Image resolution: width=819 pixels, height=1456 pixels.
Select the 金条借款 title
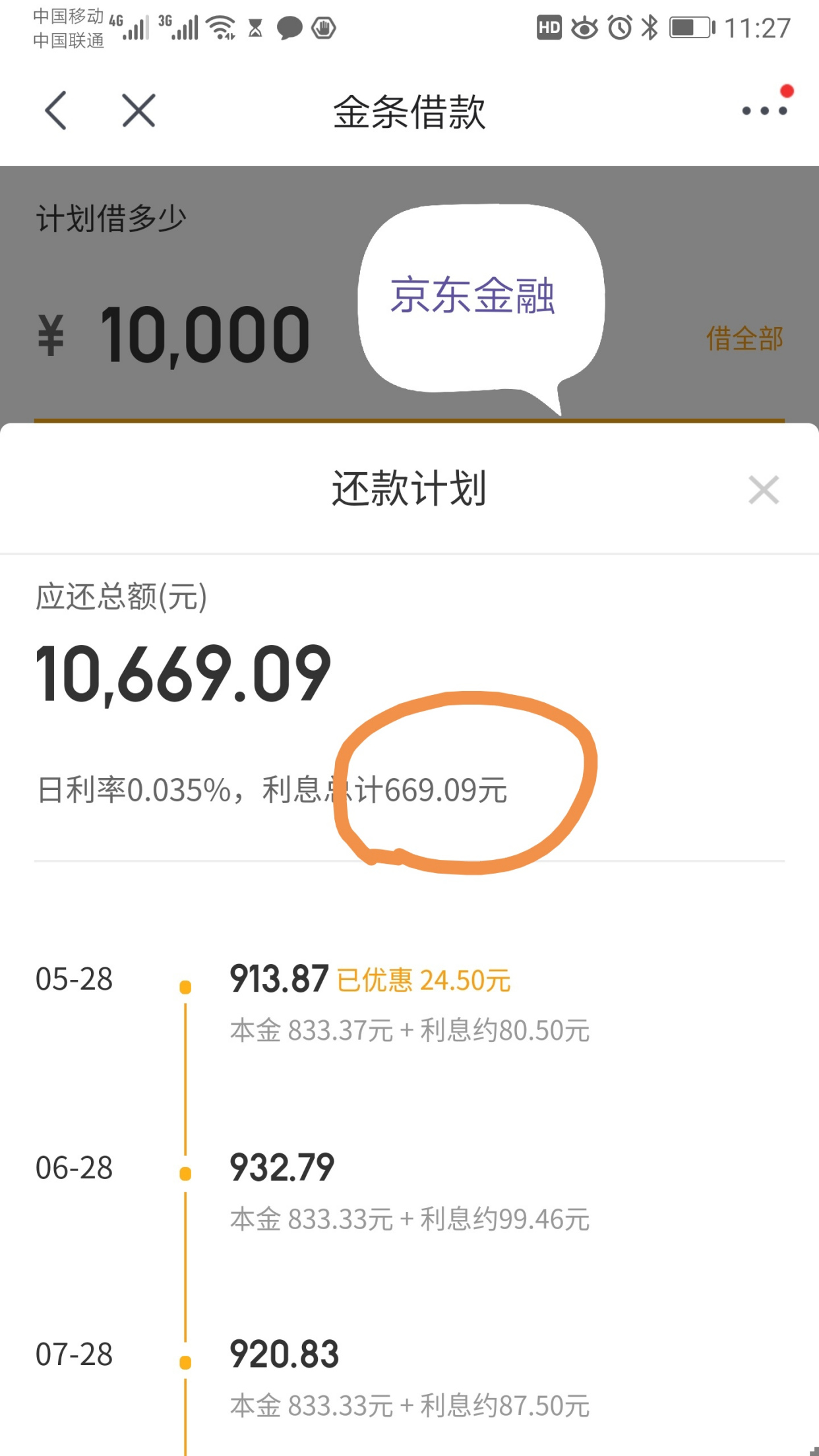409,111
